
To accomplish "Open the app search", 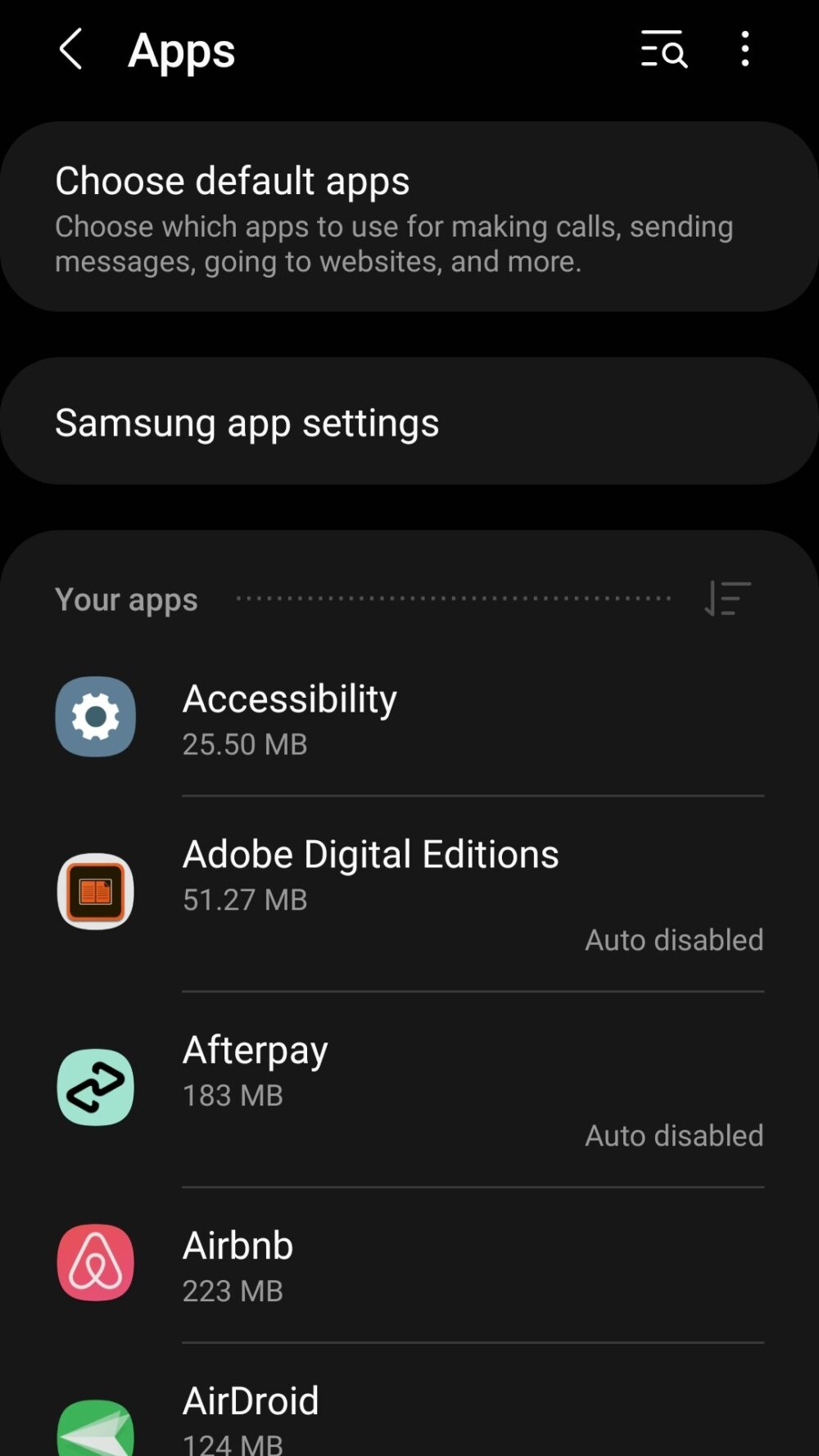I will pyautogui.click(x=663, y=50).
